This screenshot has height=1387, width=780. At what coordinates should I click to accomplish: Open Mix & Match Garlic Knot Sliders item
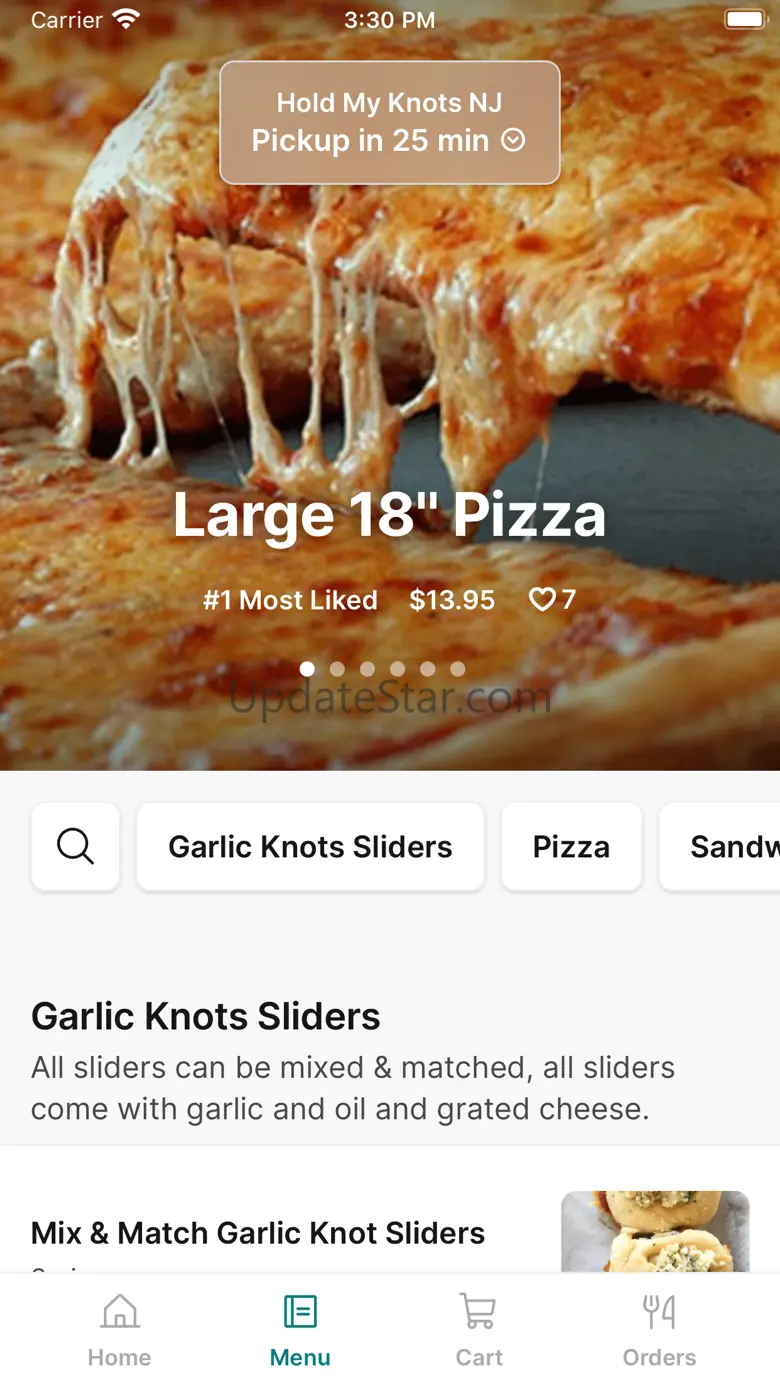[x=258, y=1233]
